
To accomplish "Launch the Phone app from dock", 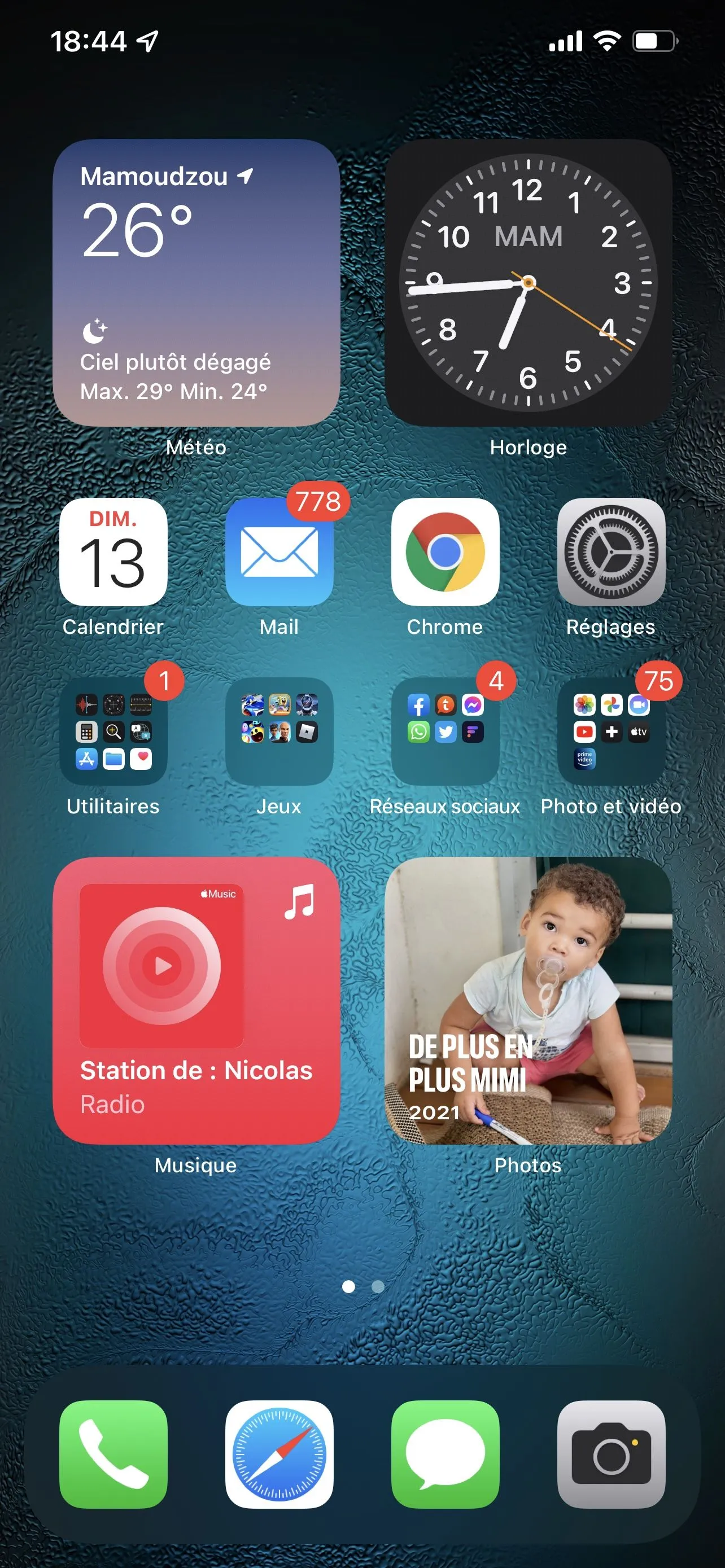I will coord(113,1454).
